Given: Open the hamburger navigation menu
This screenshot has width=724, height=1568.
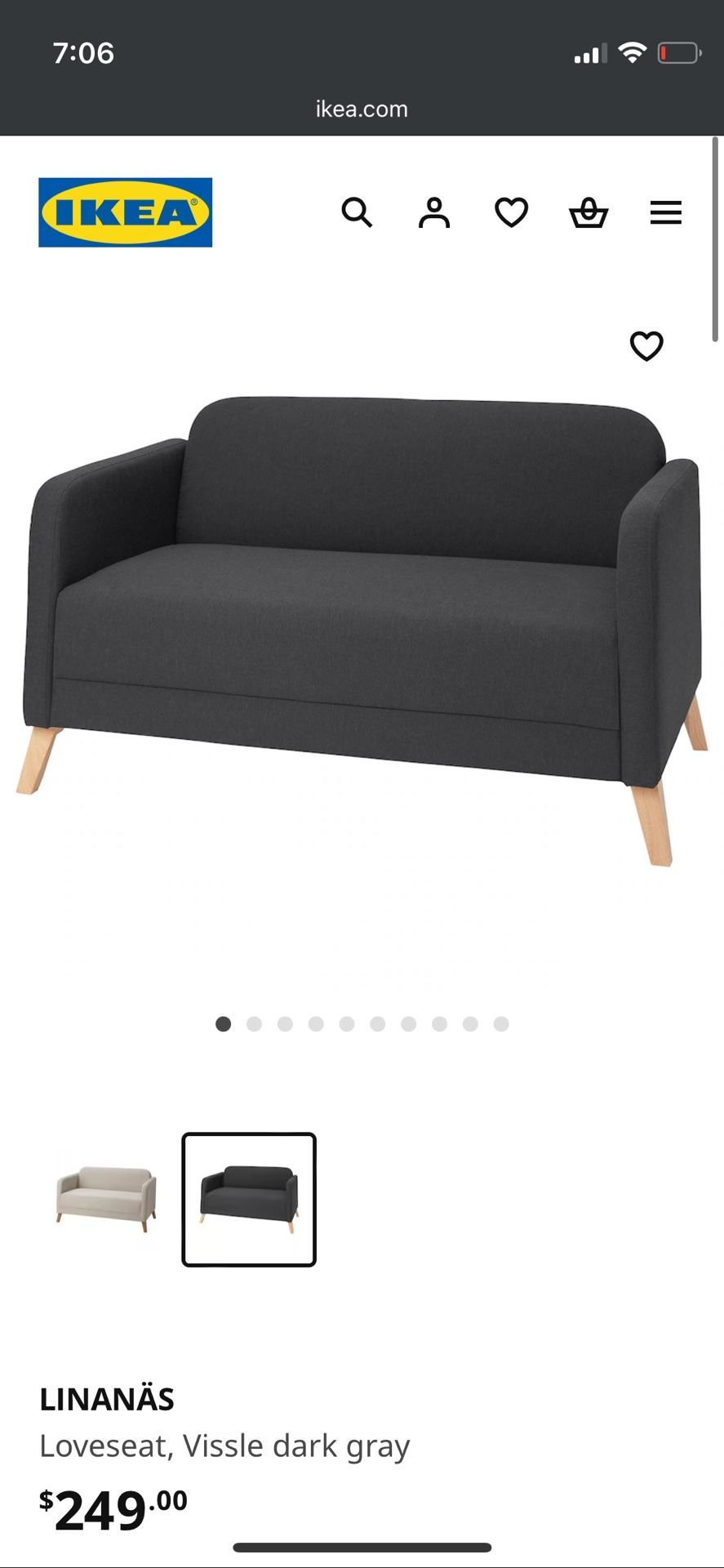Looking at the screenshot, I should point(665,213).
